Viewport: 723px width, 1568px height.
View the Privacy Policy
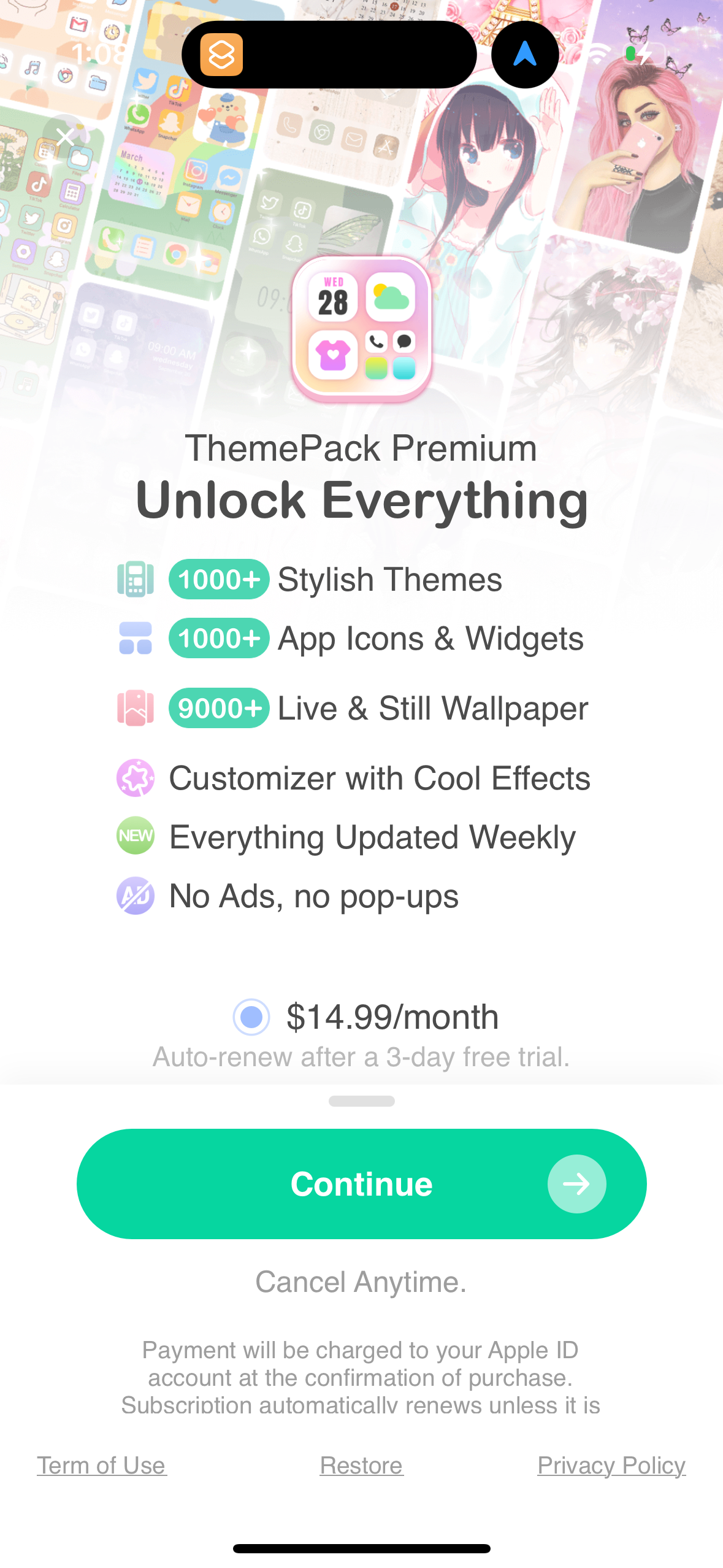611,1466
